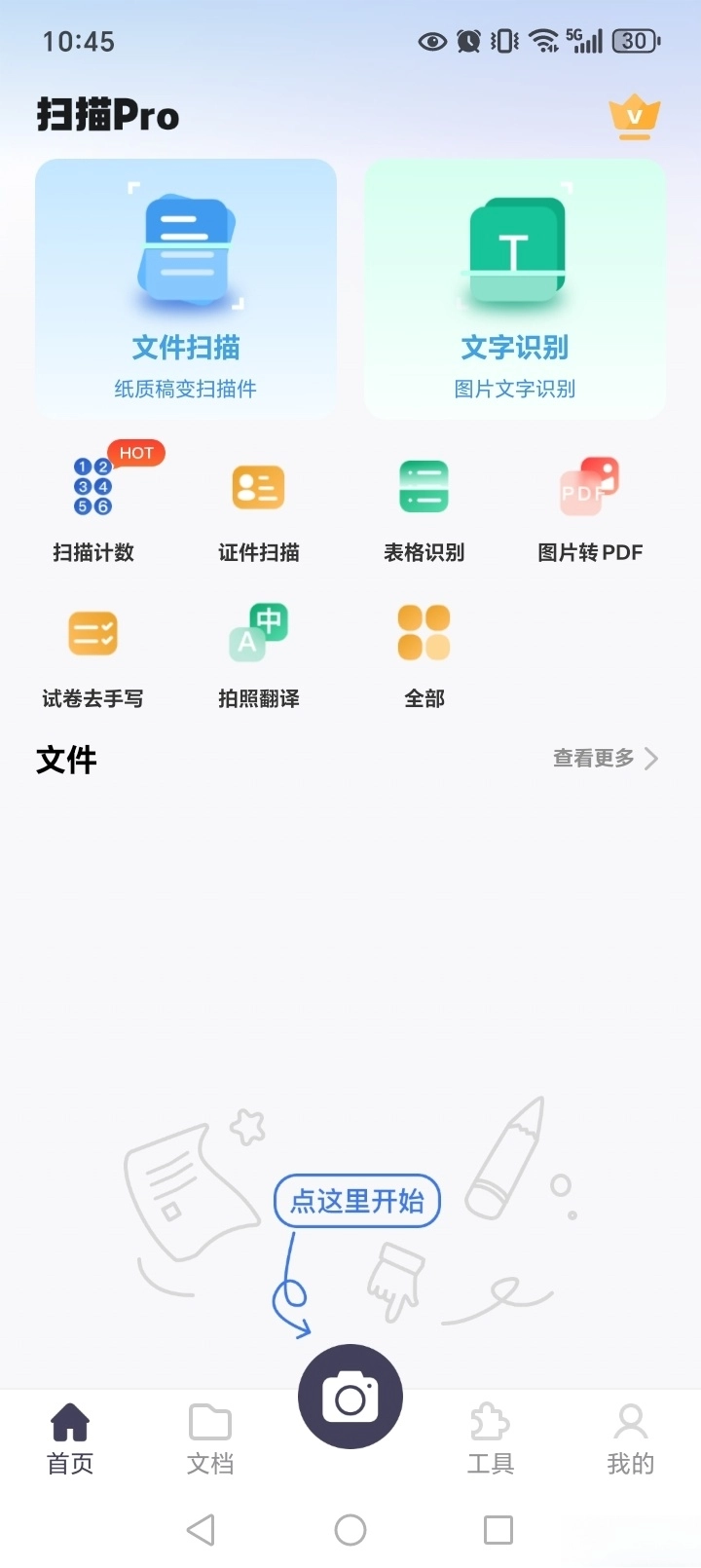Tap the VIP crown icon
Image resolution: width=701 pixels, height=1568 pixels.
[634, 116]
